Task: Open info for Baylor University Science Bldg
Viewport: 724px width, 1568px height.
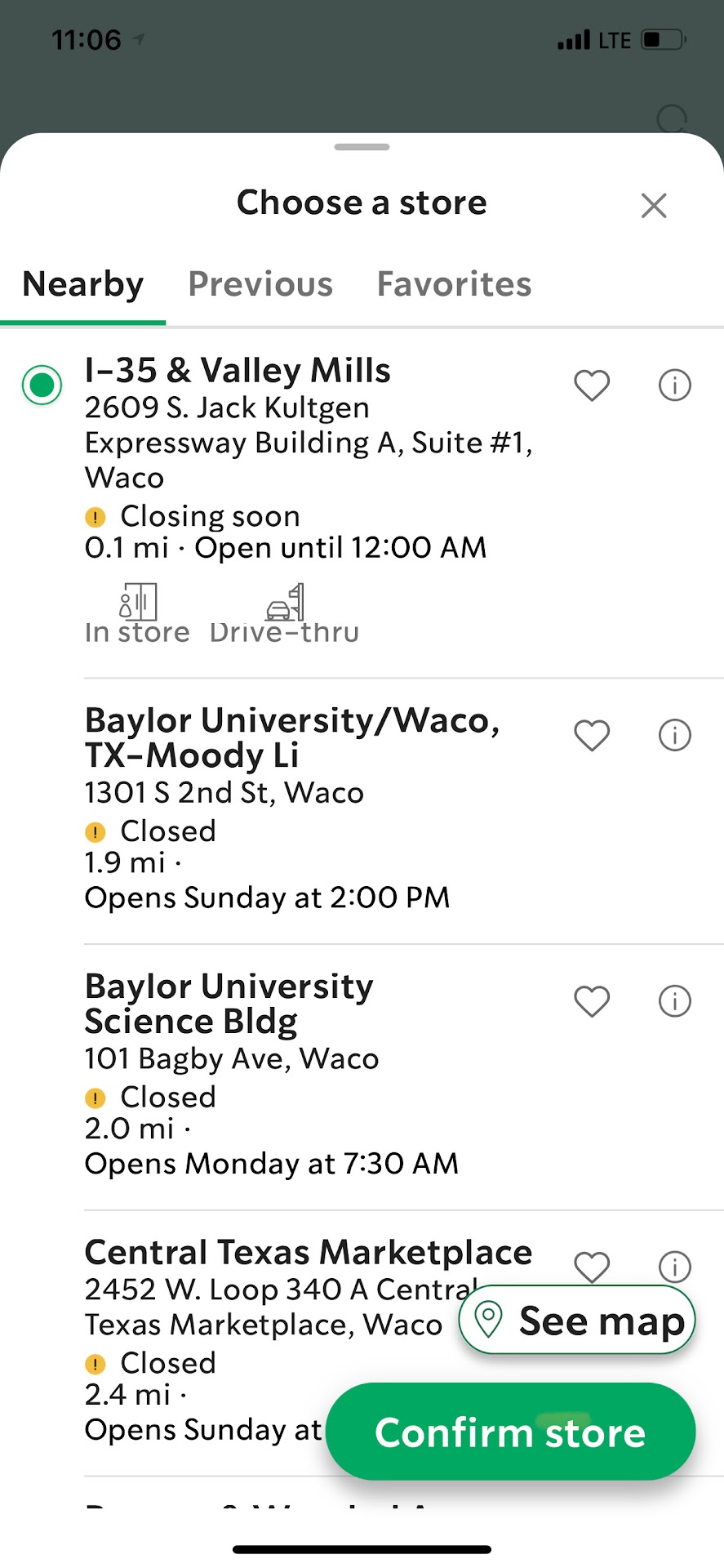Action: click(674, 1001)
